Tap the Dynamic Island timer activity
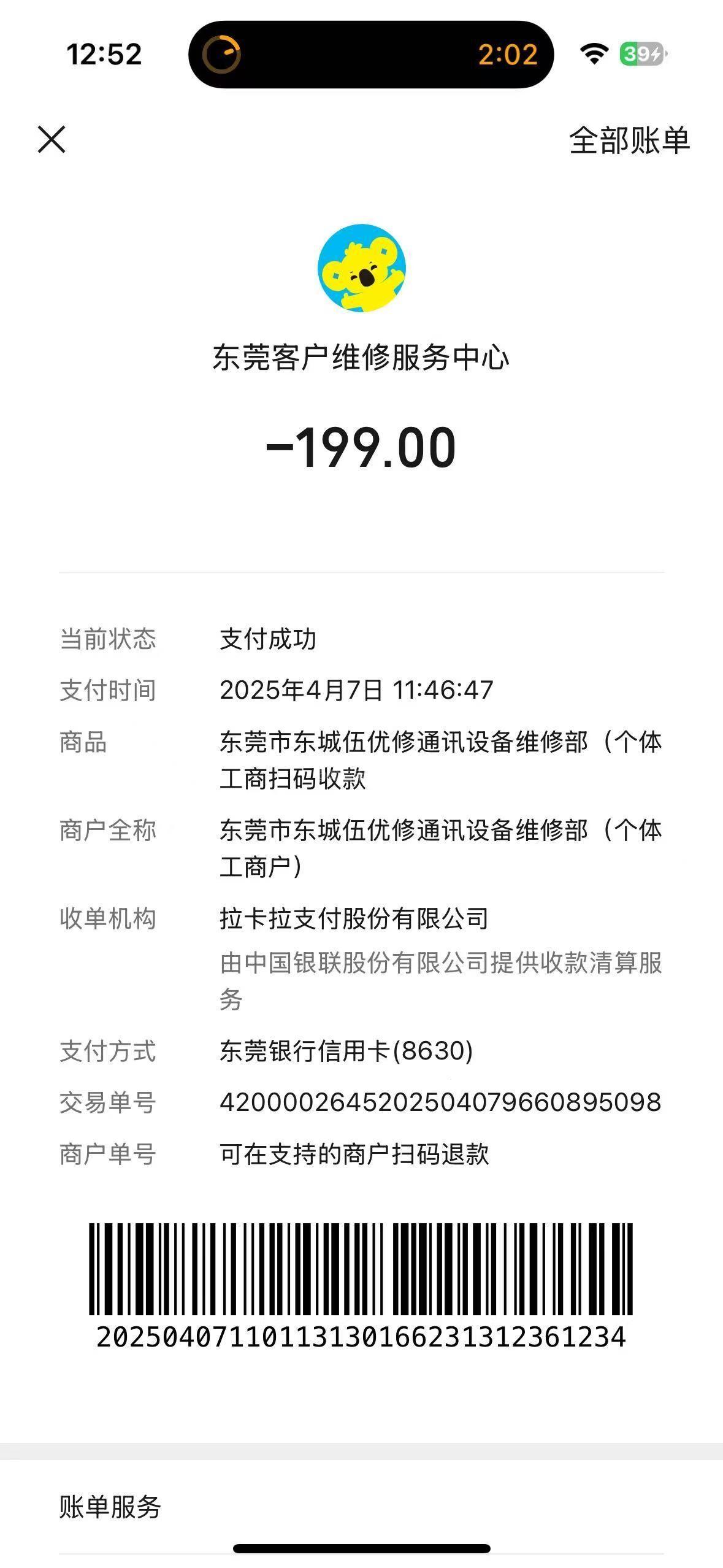This screenshot has width=723, height=1568. click(370, 55)
